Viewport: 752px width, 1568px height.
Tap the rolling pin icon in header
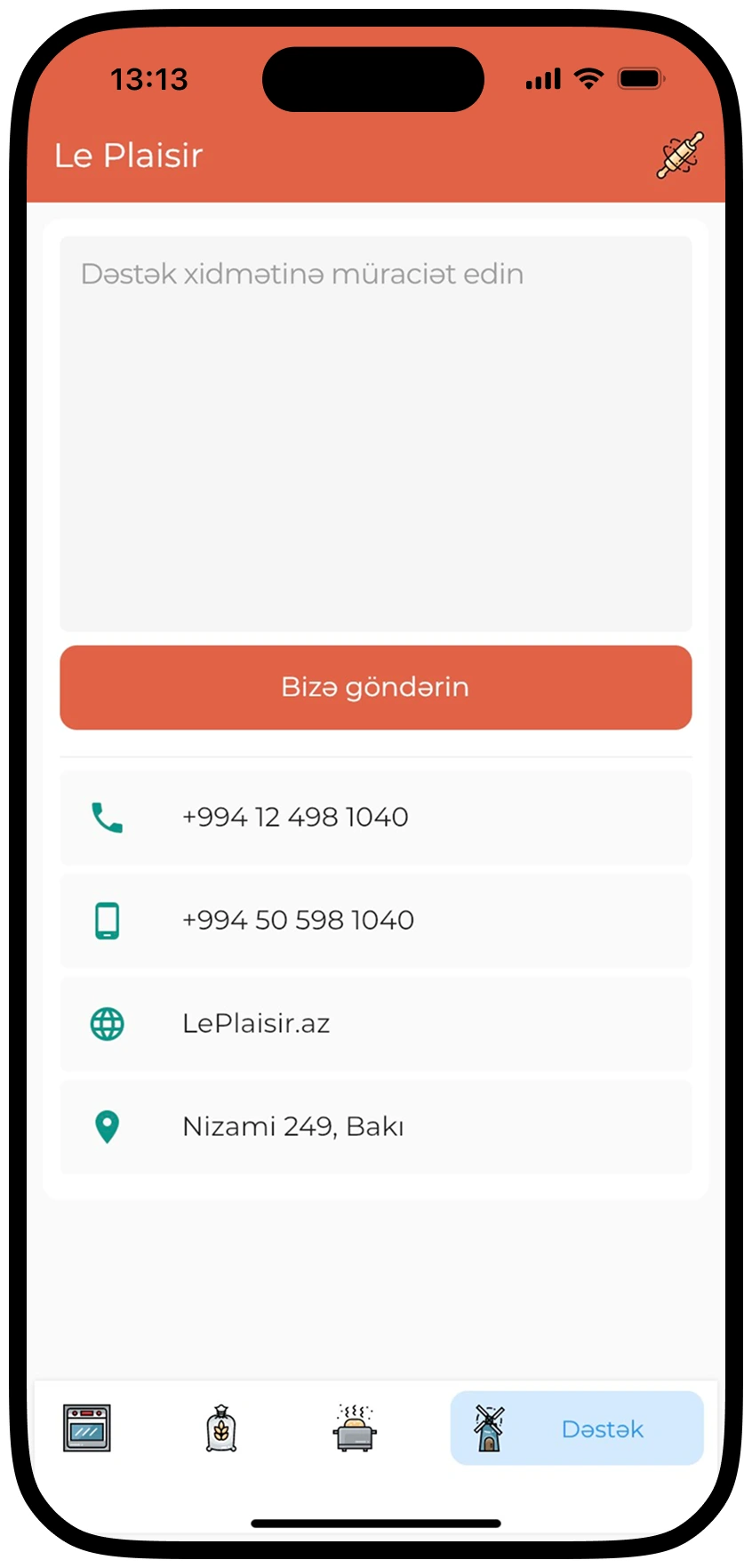pyautogui.click(x=680, y=156)
